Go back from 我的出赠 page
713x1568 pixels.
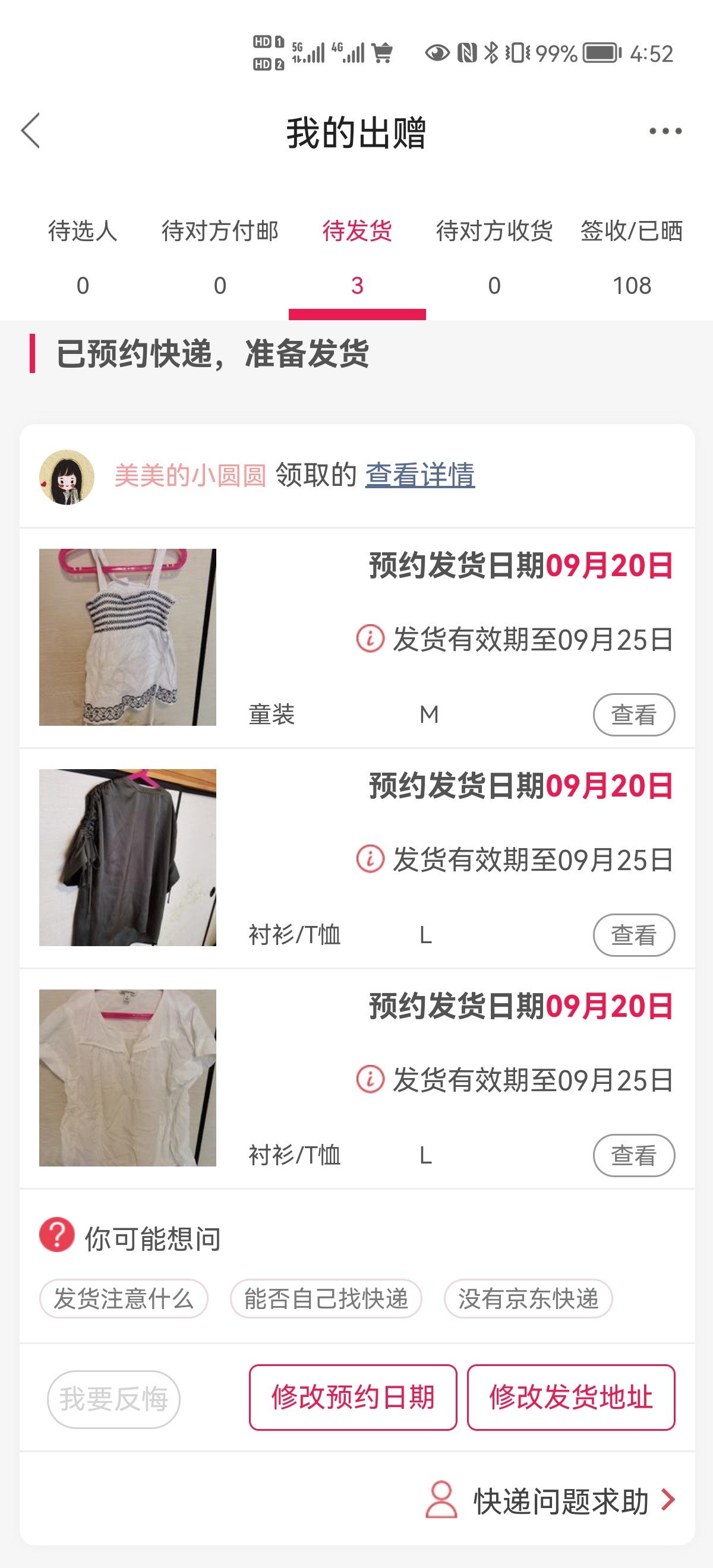[x=30, y=131]
